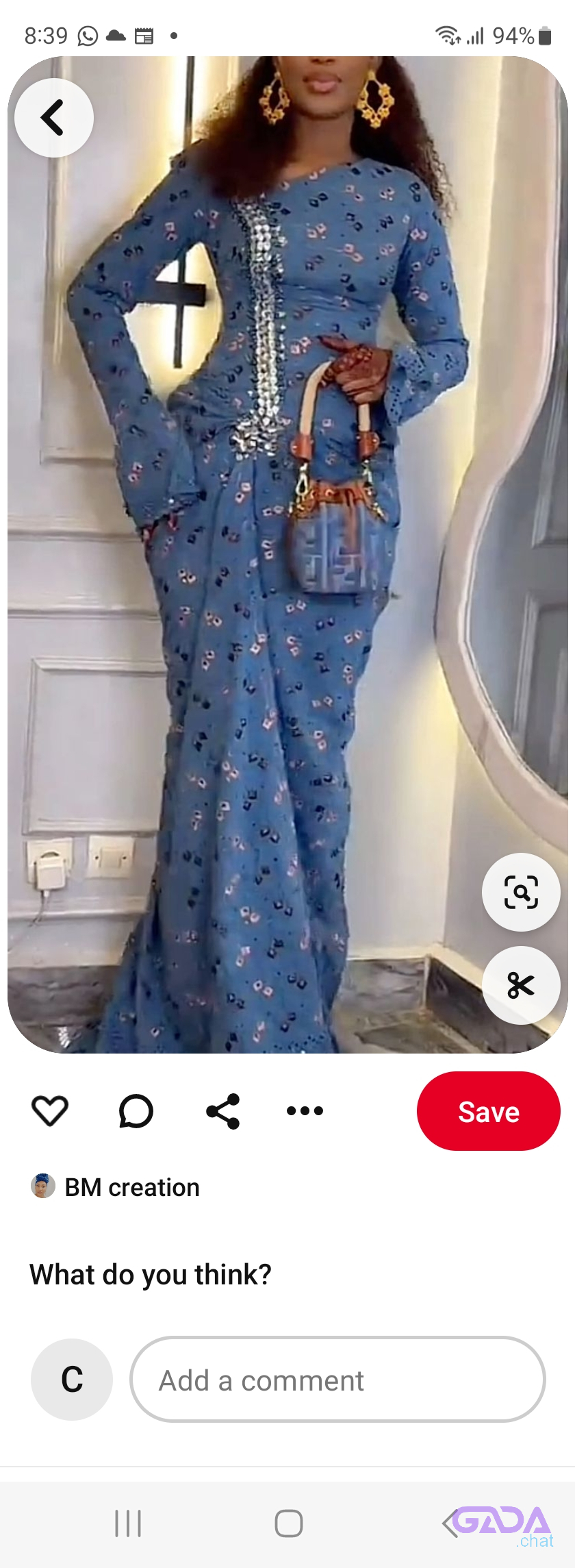575x1568 pixels.
Task: Tap the scissors cutout icon
Action: [521, 985]
